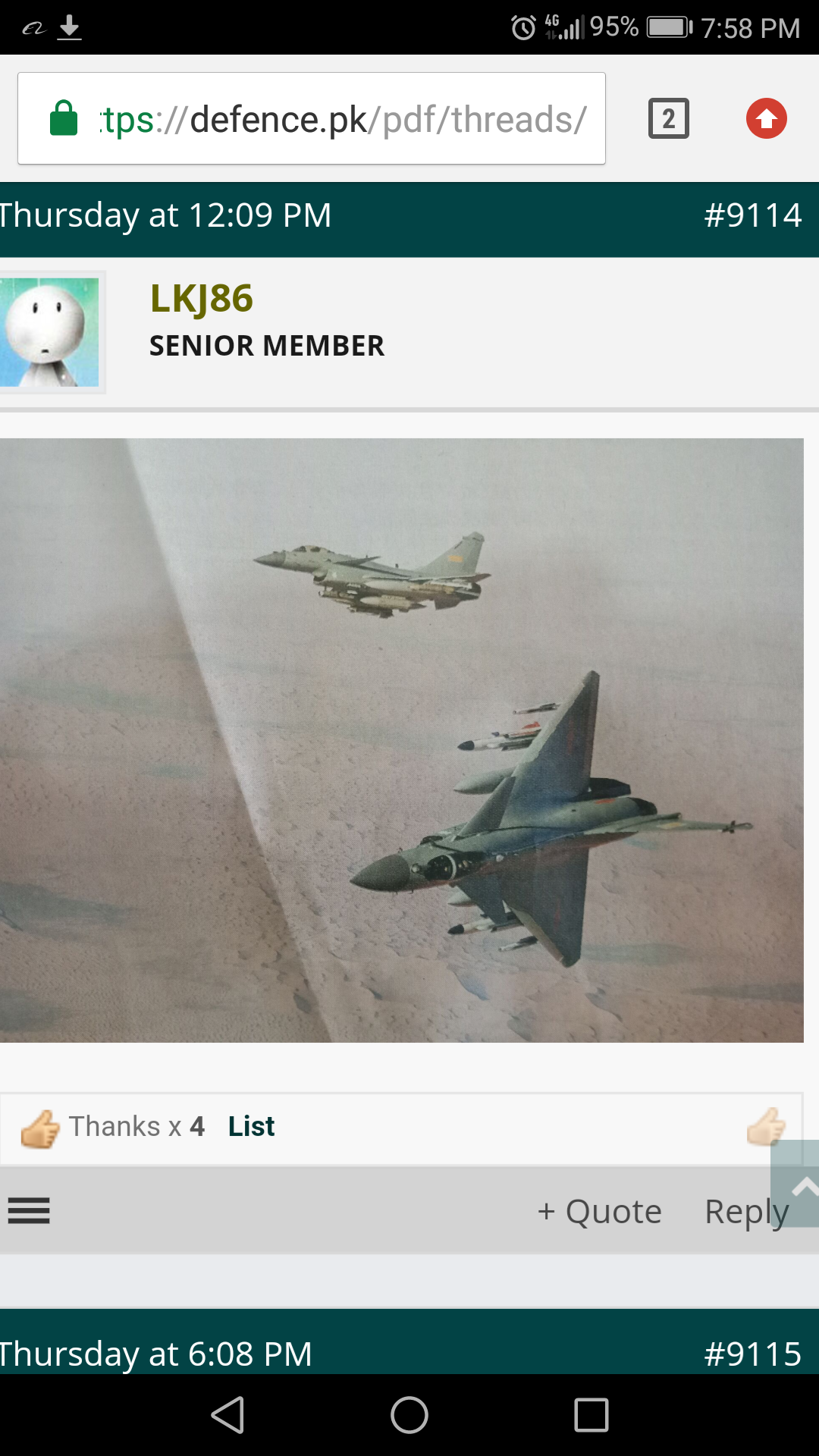Open post number #9115 permalink
819x1456 pixels.
click(x=753, y=1354)
